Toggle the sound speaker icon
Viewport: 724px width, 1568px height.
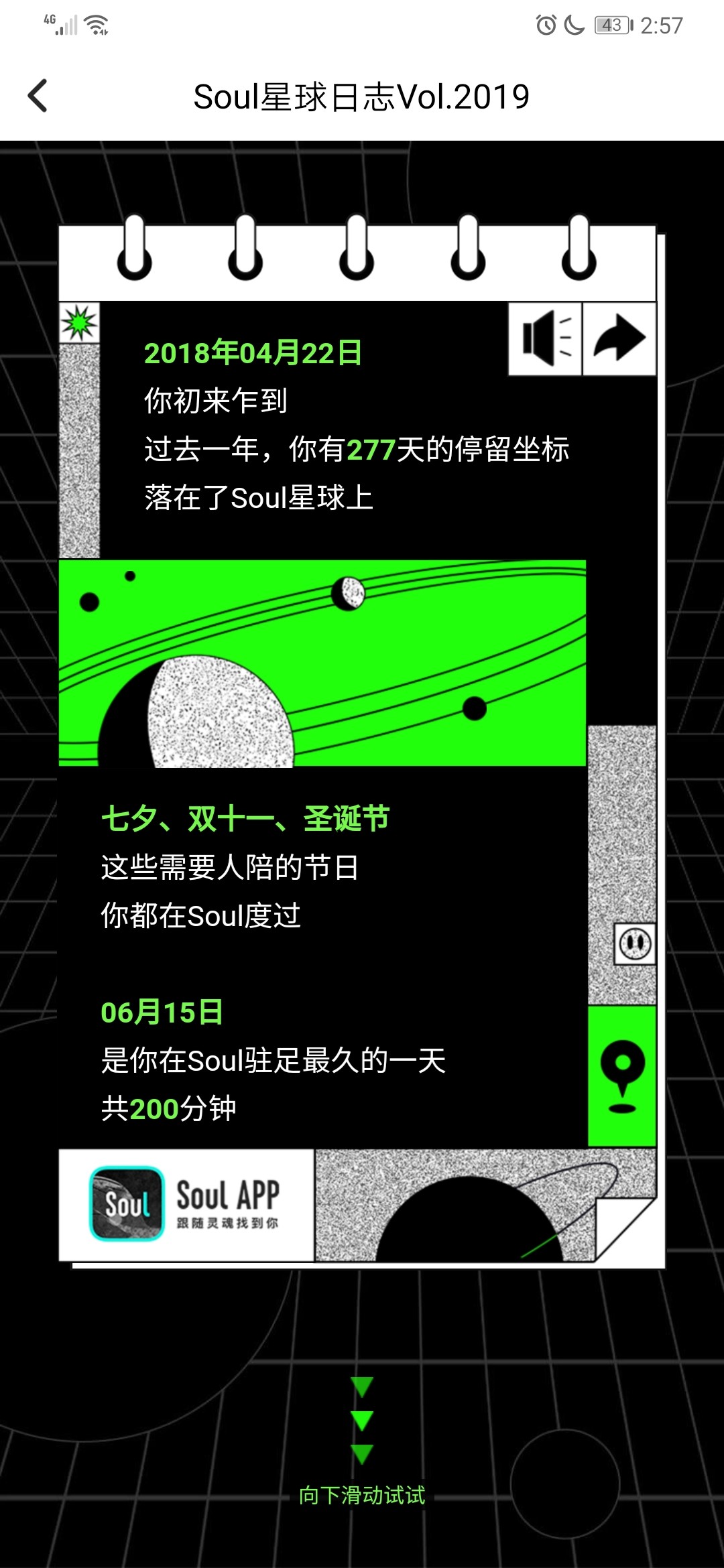(x=545, y=339)
